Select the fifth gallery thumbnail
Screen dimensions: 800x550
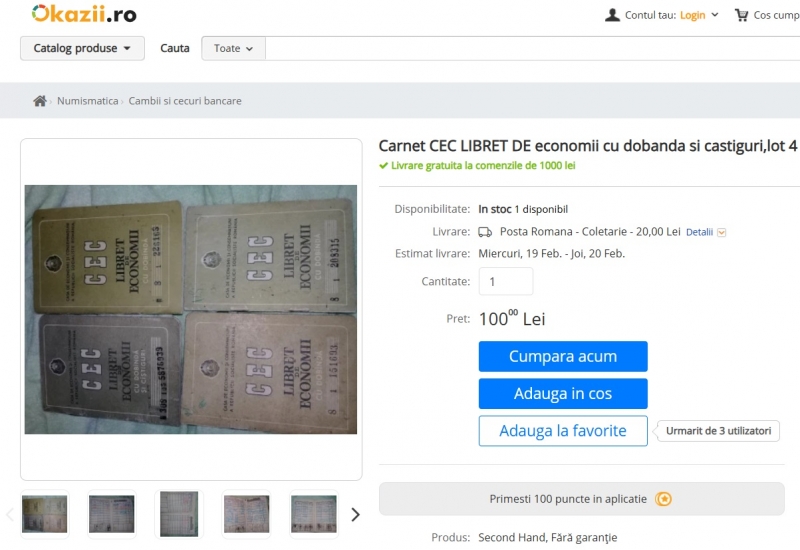tap(313, 514)
